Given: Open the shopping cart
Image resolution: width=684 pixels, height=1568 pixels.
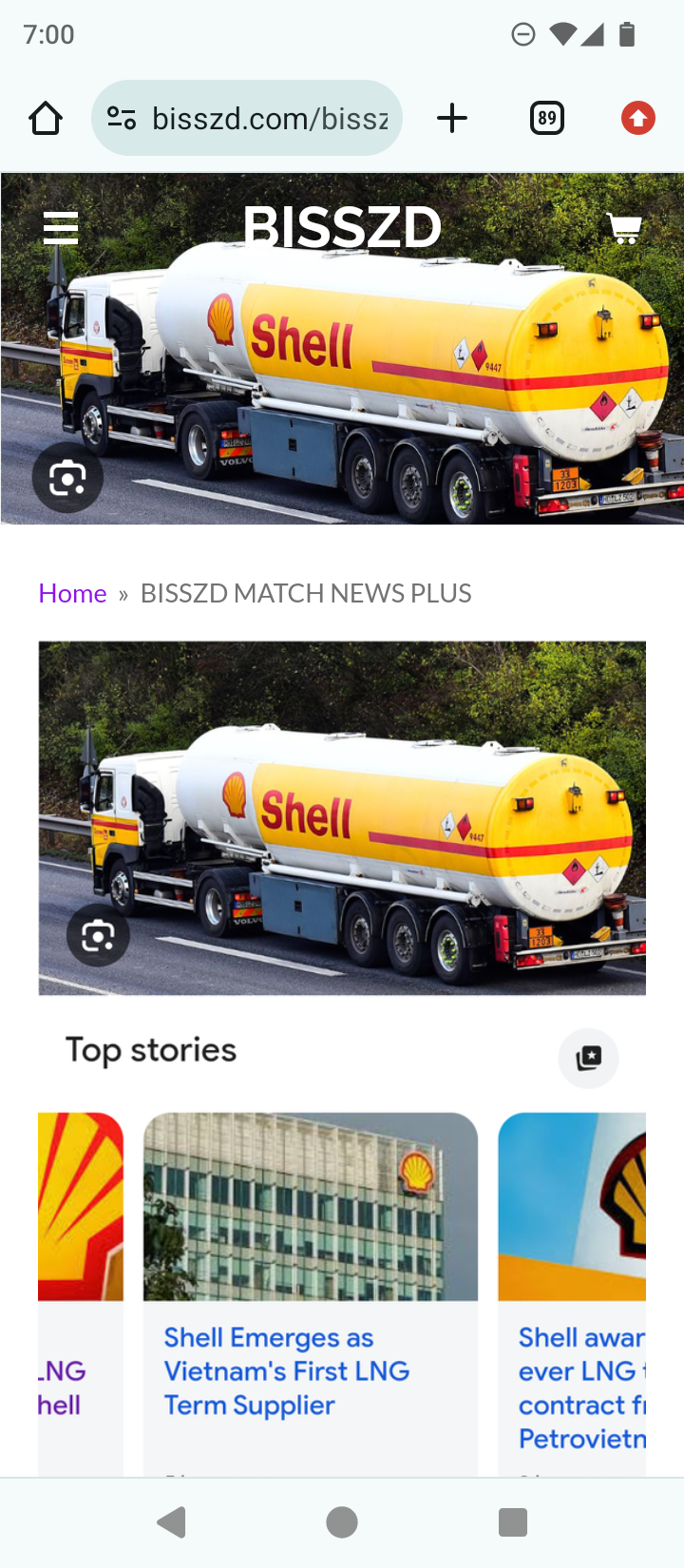Looking at the screenshot, I should tap(624, 229).
